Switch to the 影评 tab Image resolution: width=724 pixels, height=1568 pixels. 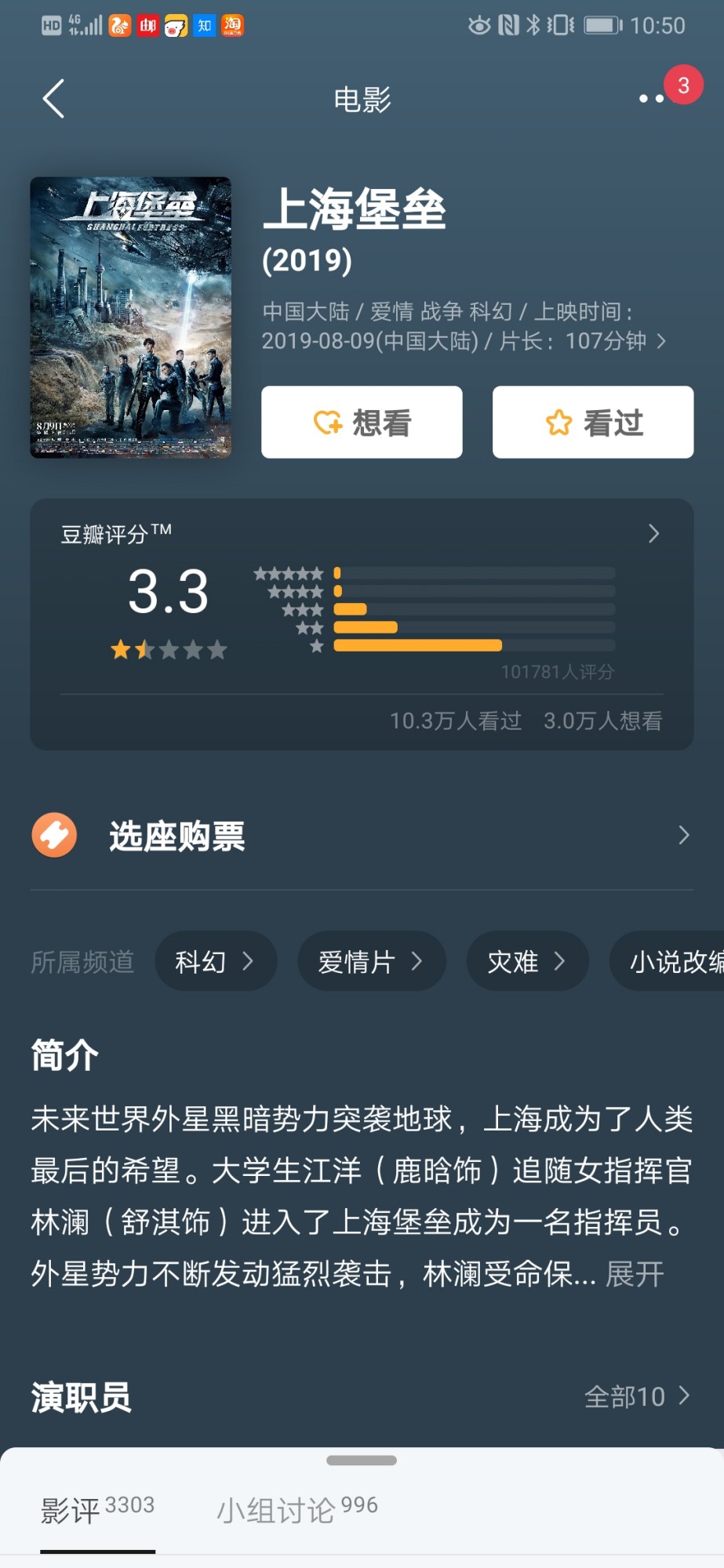click(x=97, y=1509)
